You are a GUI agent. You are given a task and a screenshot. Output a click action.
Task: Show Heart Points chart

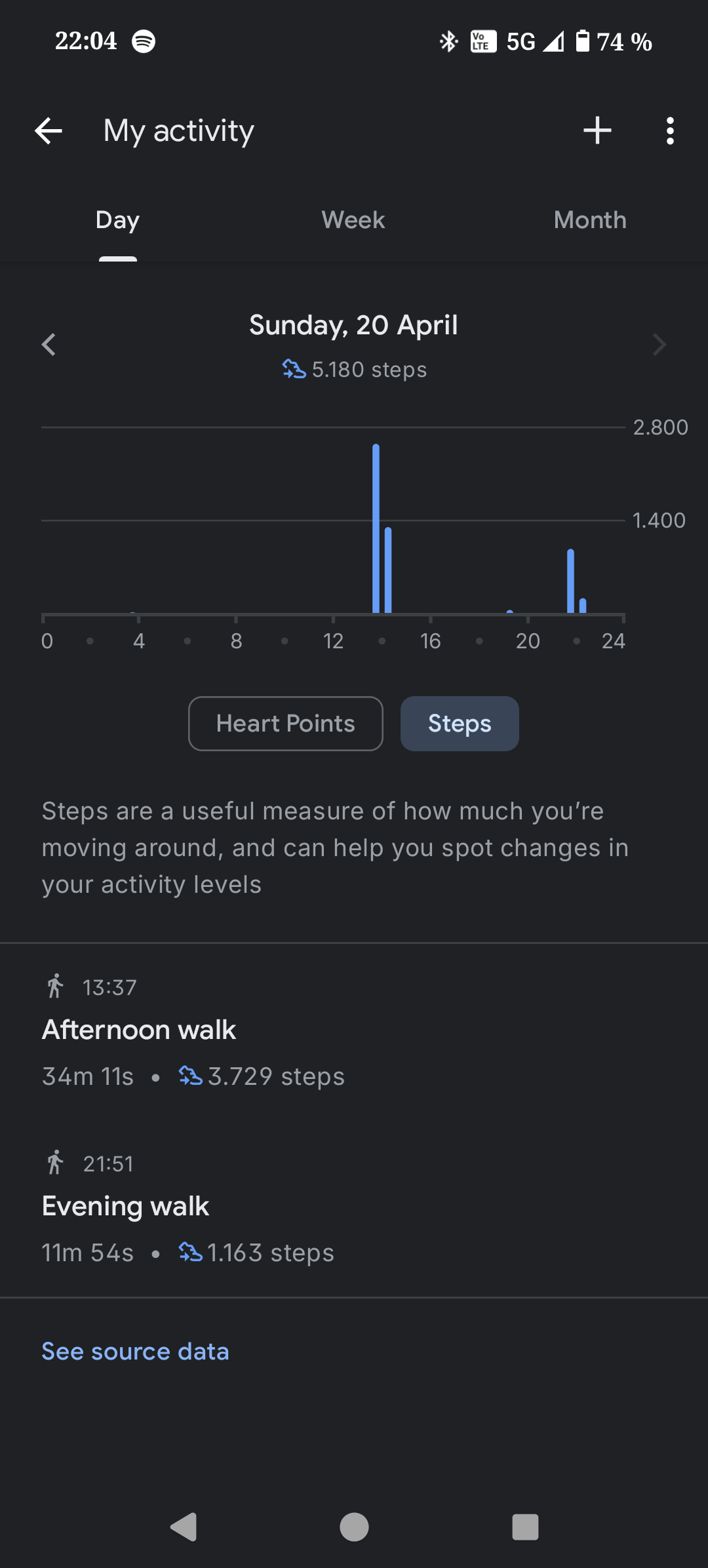click(286, 724)
